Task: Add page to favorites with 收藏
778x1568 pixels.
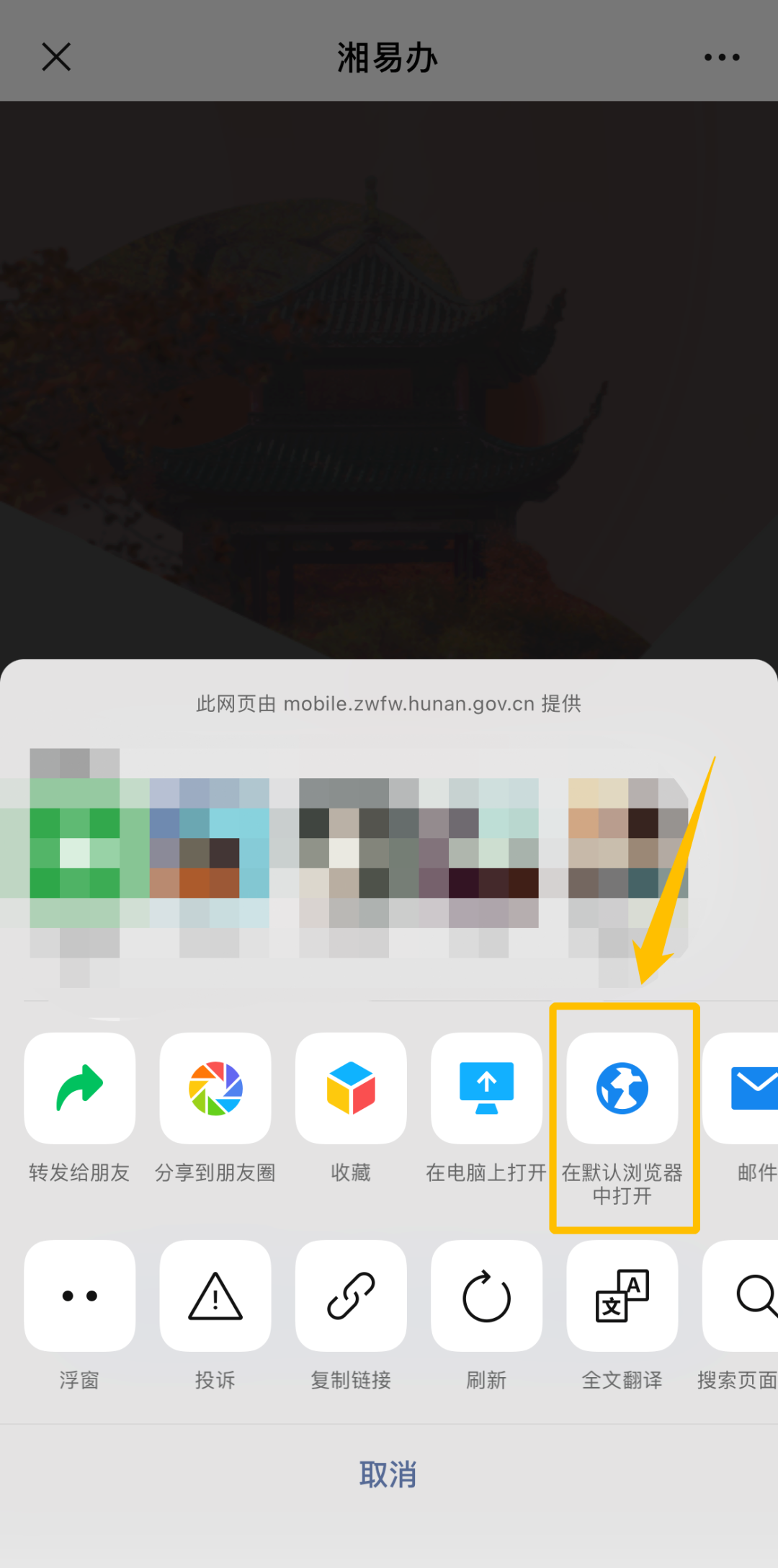Action: [351, 1088]
